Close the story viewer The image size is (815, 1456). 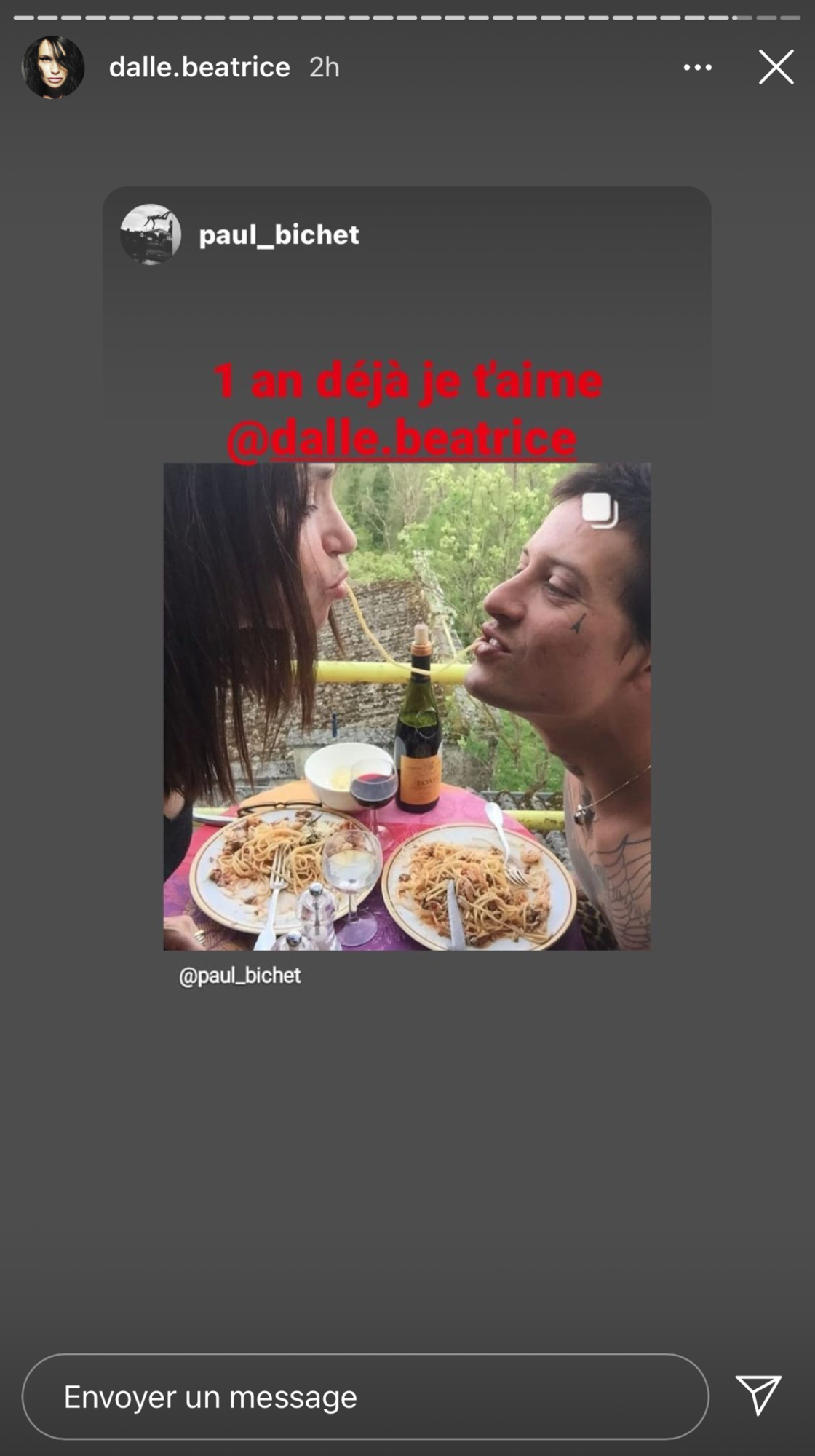[776, 67]
